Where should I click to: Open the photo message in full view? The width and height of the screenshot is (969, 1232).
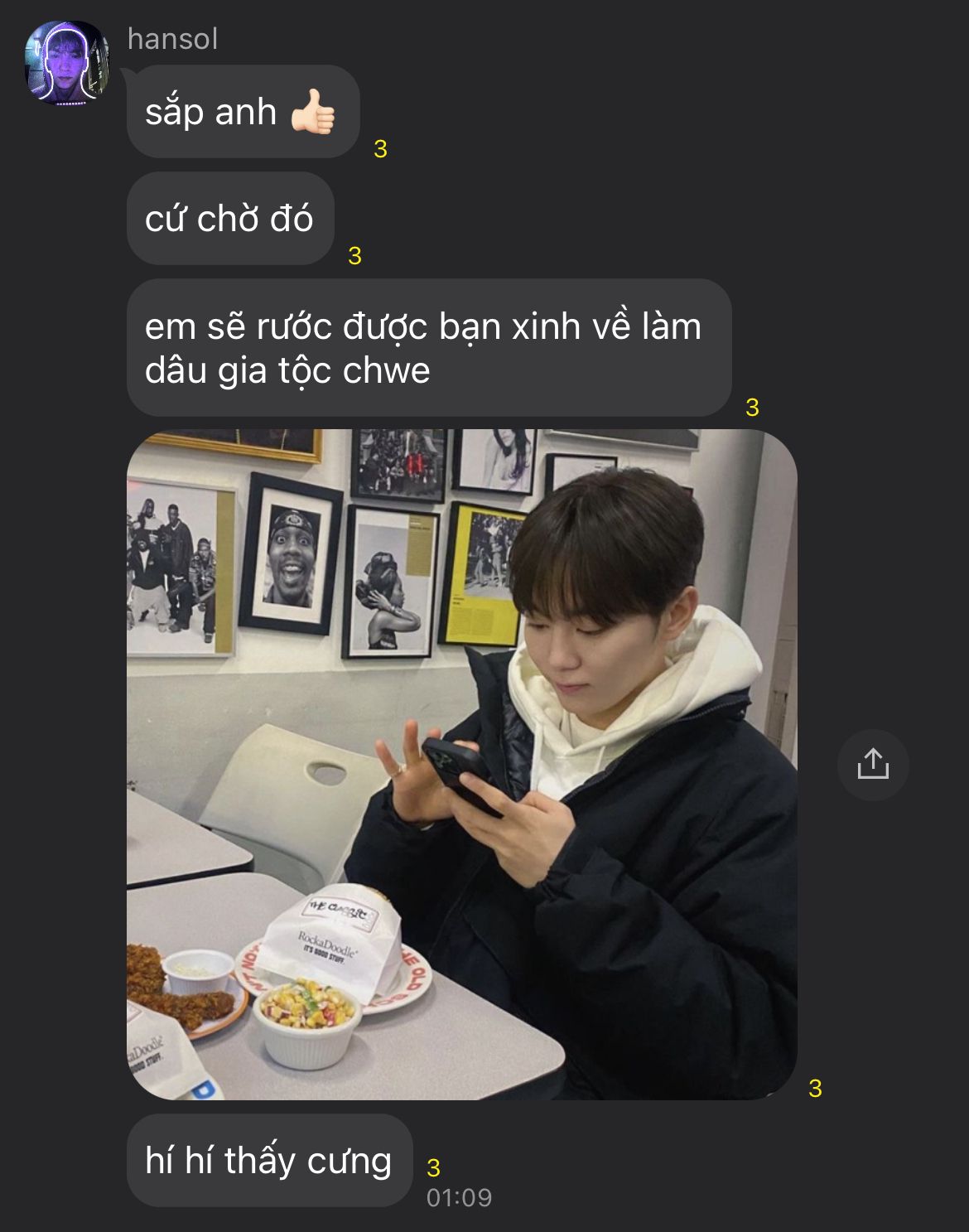[461, 764]
